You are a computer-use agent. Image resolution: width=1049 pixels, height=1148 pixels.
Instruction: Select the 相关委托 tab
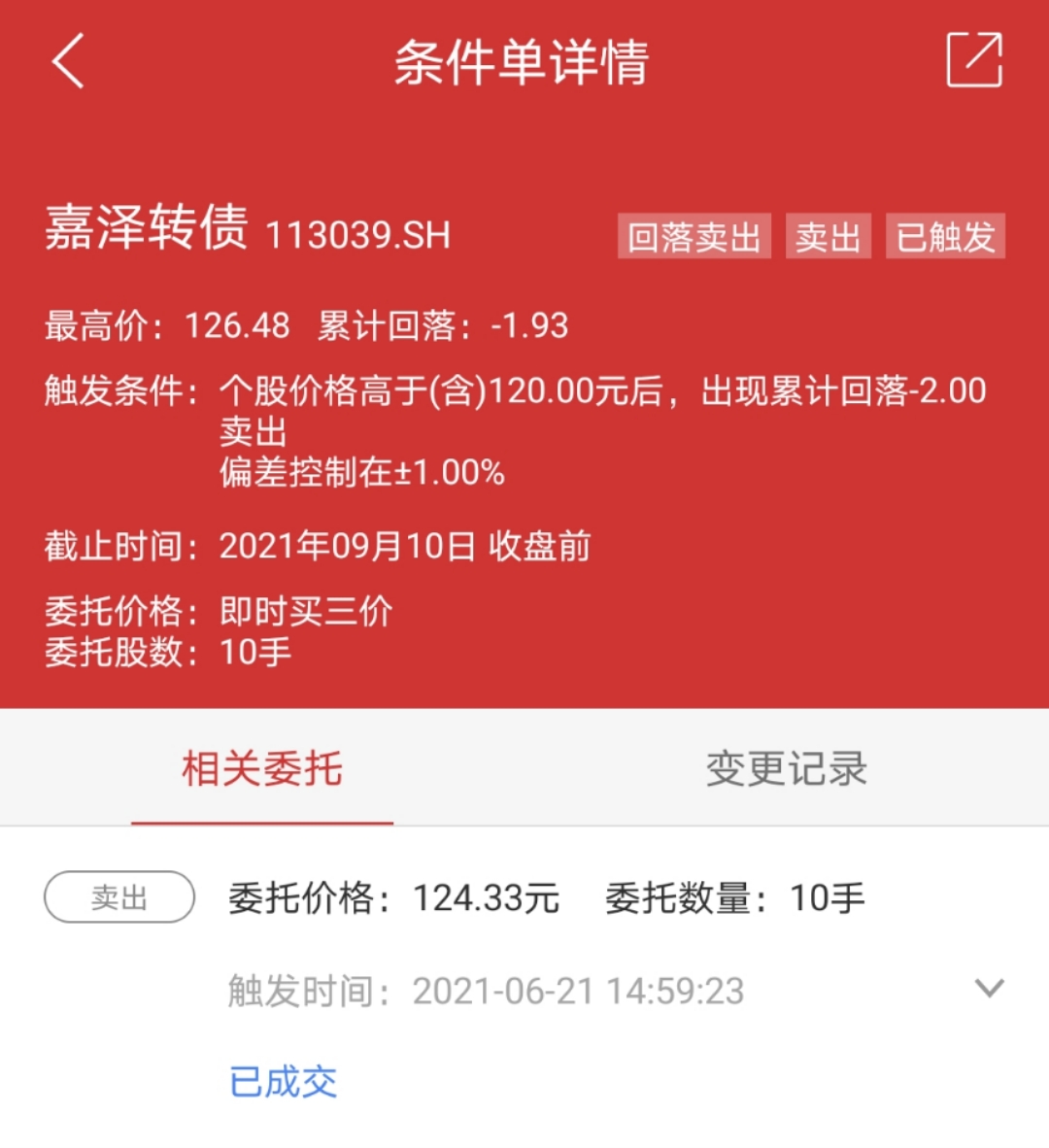262,769
